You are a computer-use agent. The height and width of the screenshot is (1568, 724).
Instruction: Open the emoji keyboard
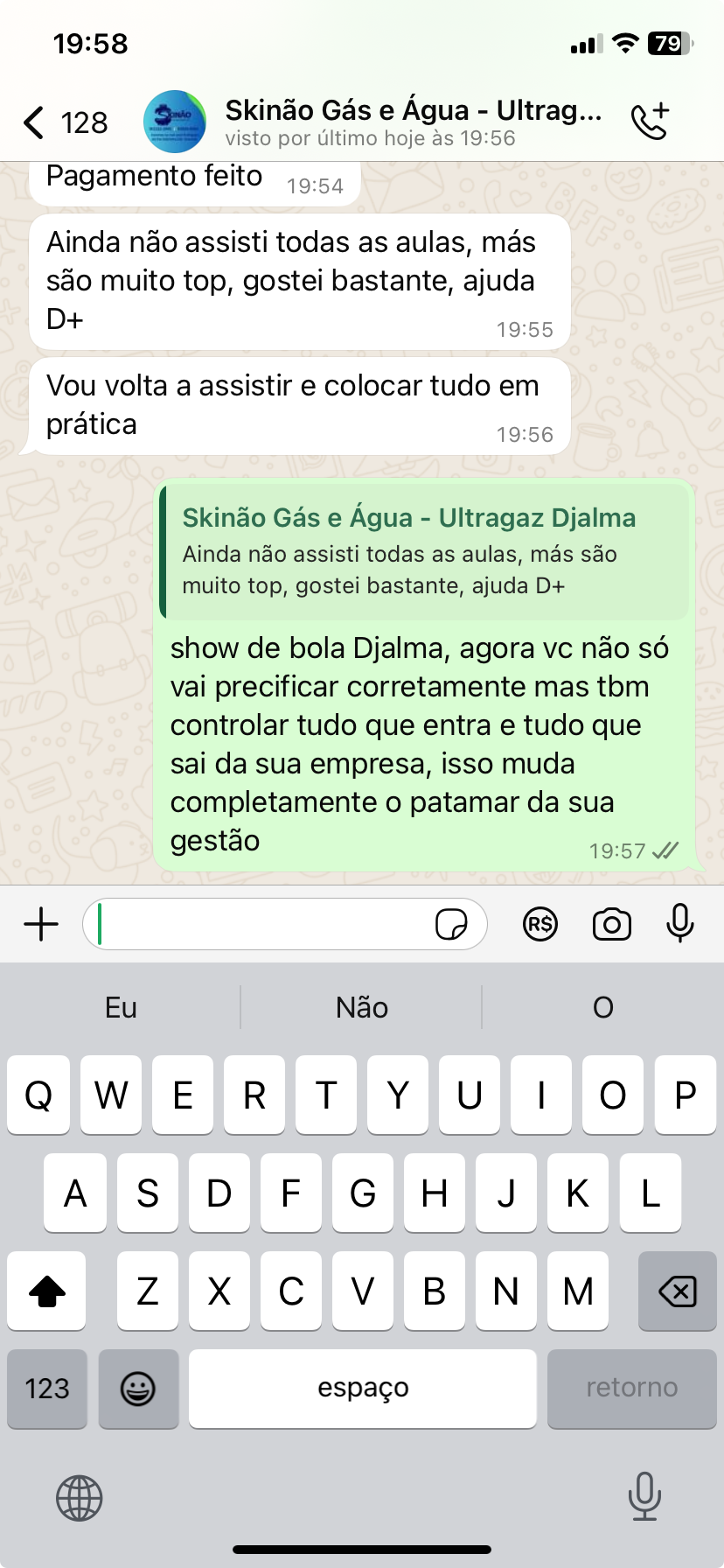(138, 1389)
